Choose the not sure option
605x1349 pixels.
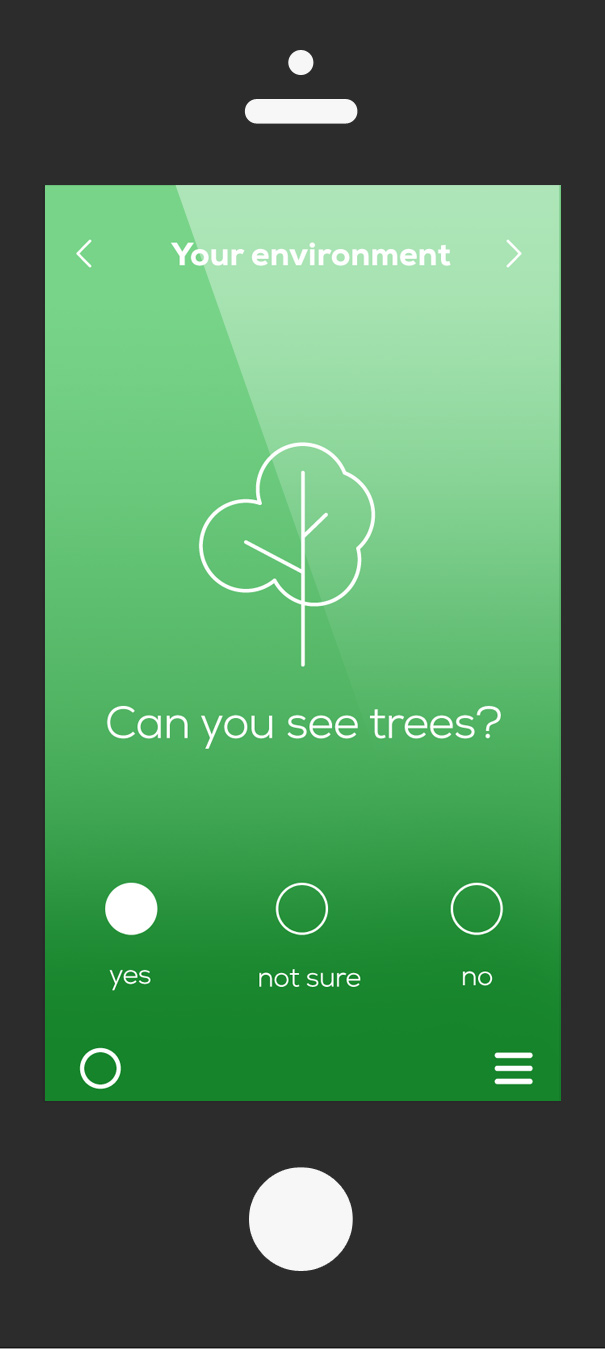(x=302, y=909)
